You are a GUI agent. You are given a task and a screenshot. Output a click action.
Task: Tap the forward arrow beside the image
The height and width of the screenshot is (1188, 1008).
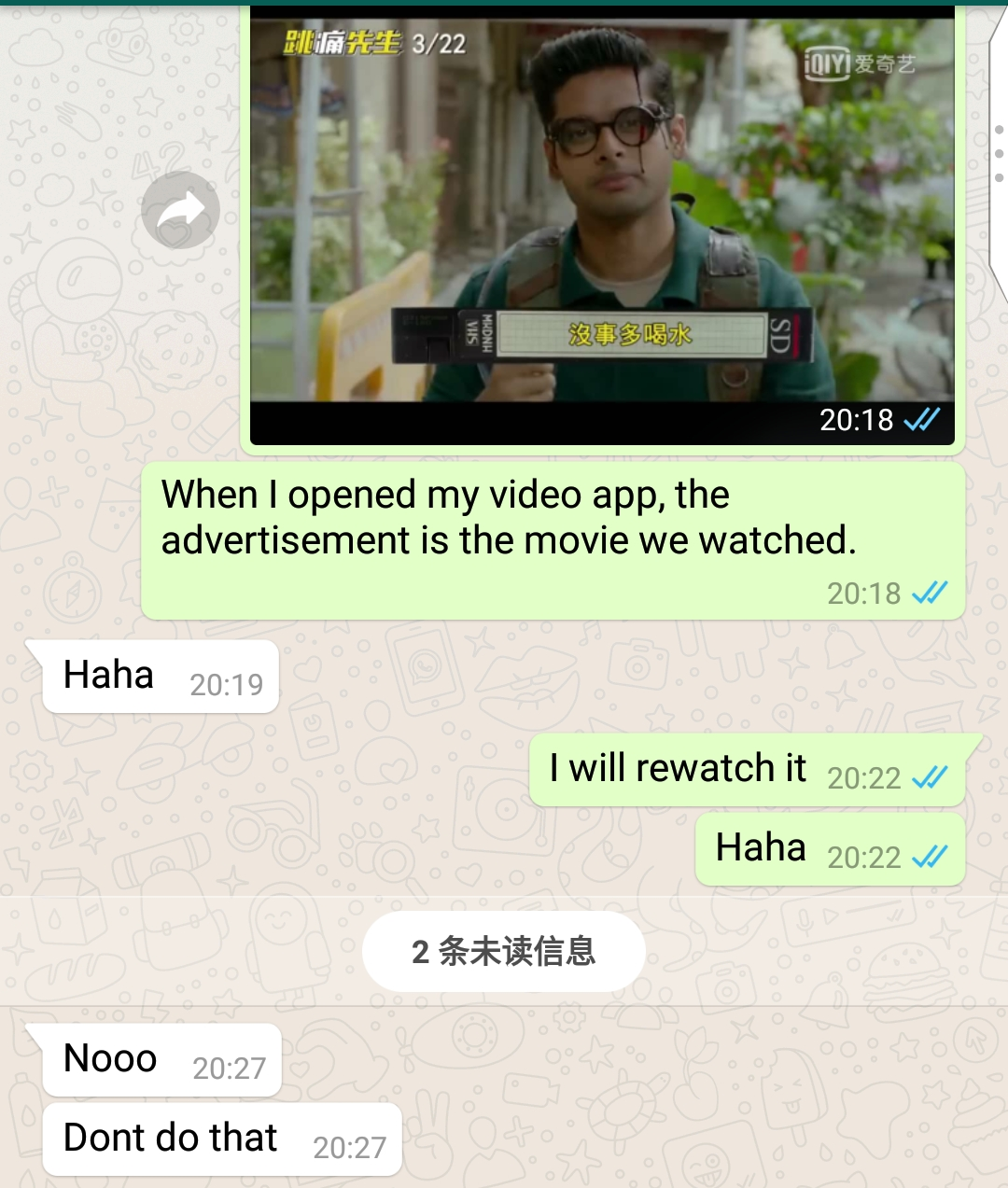coord(180,211)
